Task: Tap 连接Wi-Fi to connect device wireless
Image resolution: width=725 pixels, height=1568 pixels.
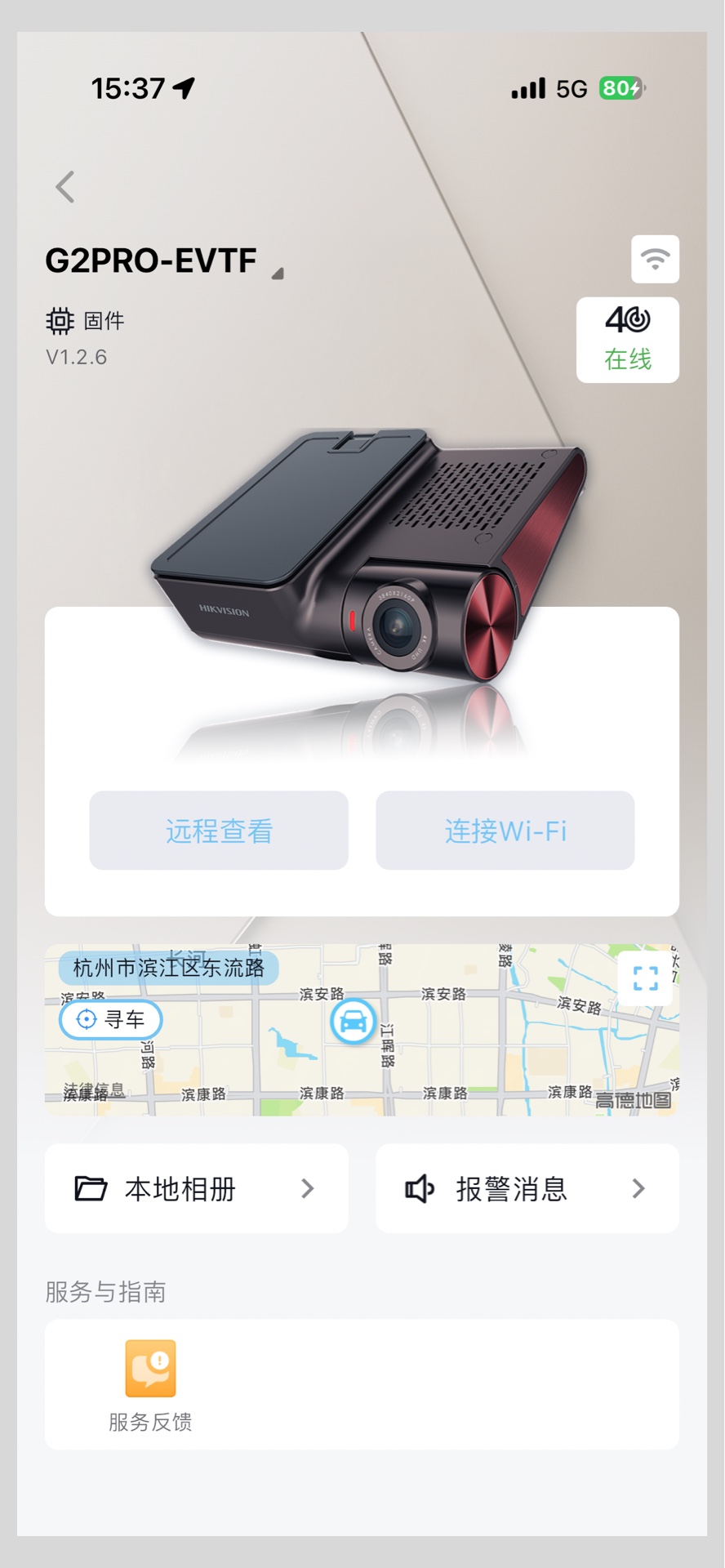Action: pos(505,830)
